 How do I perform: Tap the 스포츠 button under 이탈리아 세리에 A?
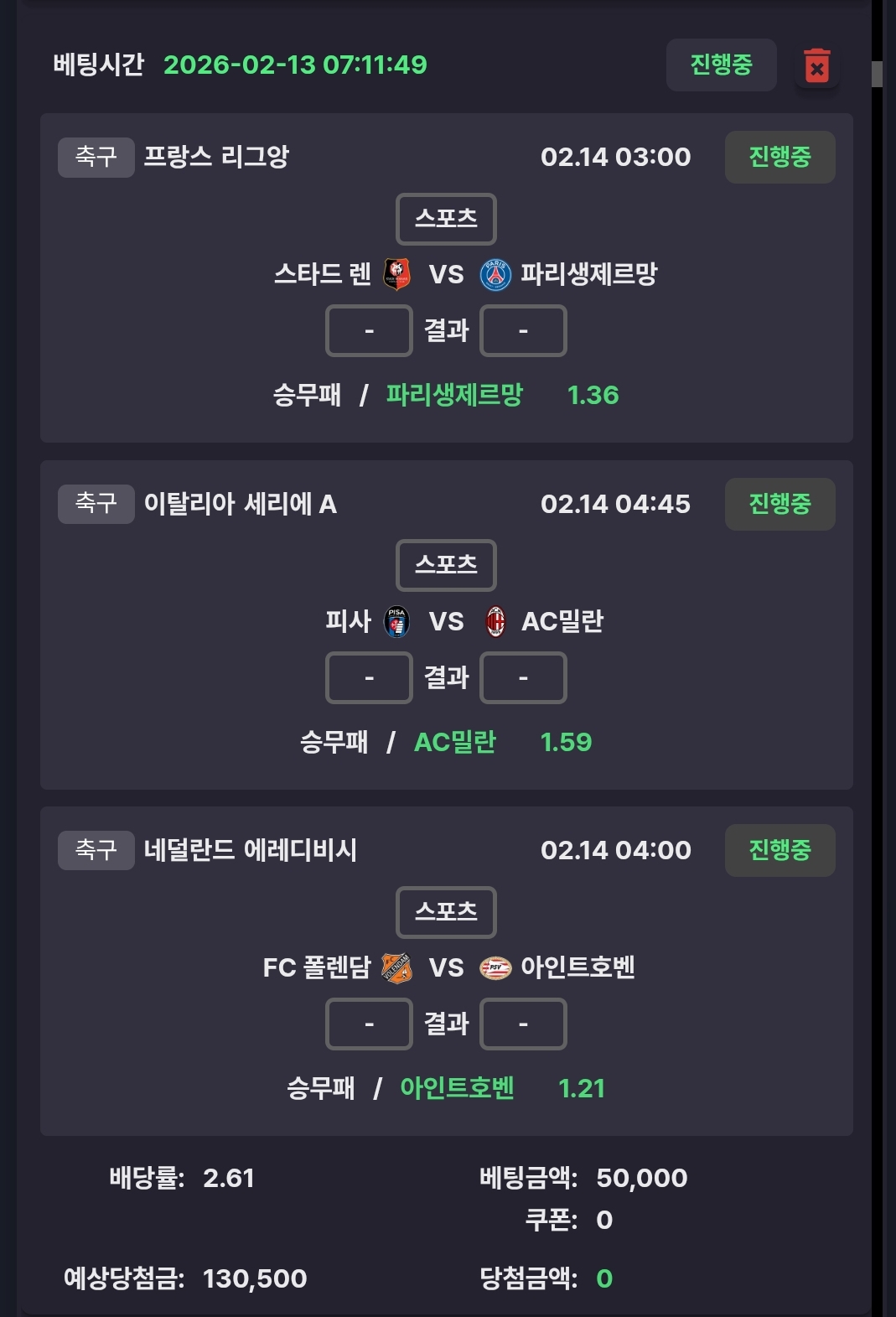(446, 565)
